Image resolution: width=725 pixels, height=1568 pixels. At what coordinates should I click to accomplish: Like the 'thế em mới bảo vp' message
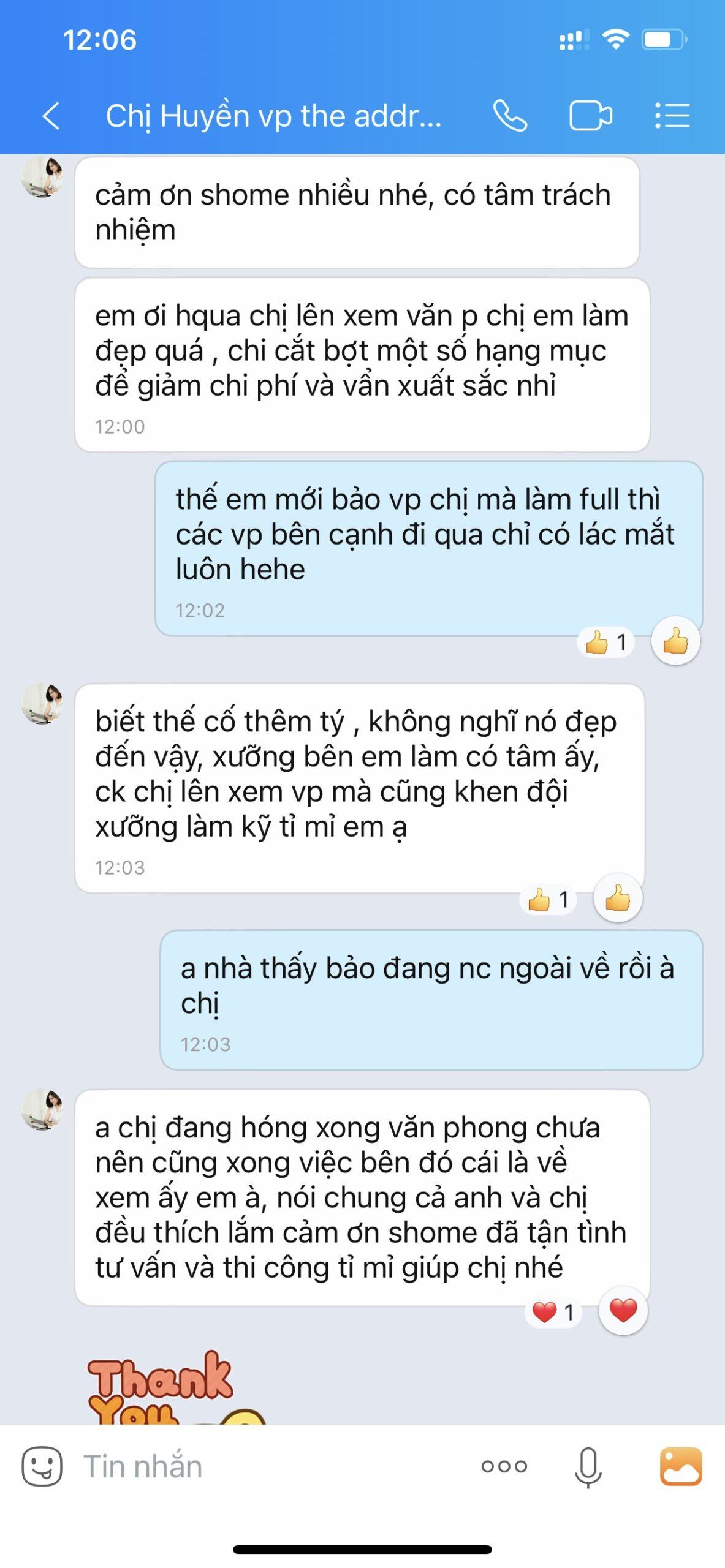tap(675, 642)
